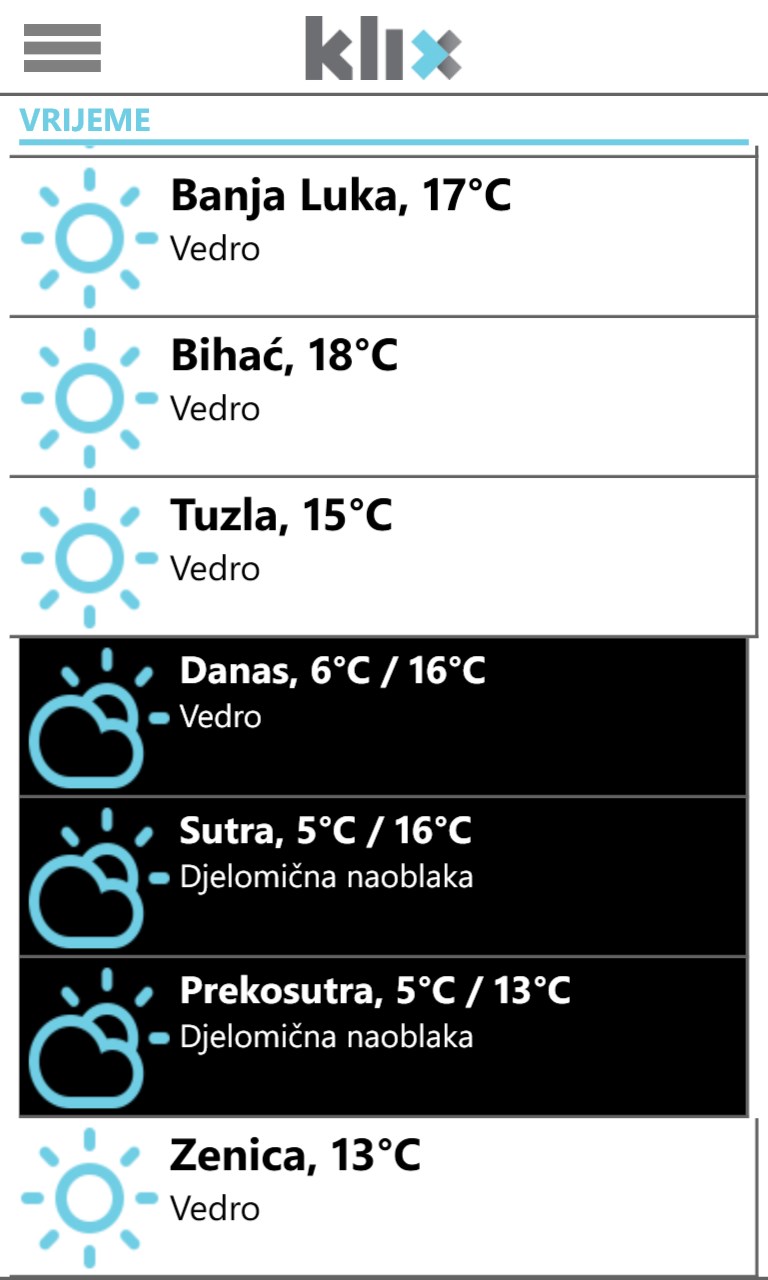Viewport: 768px width, 1280px height.
Task: Collapse the Tuzla weather row
Action: pos(383,556)
